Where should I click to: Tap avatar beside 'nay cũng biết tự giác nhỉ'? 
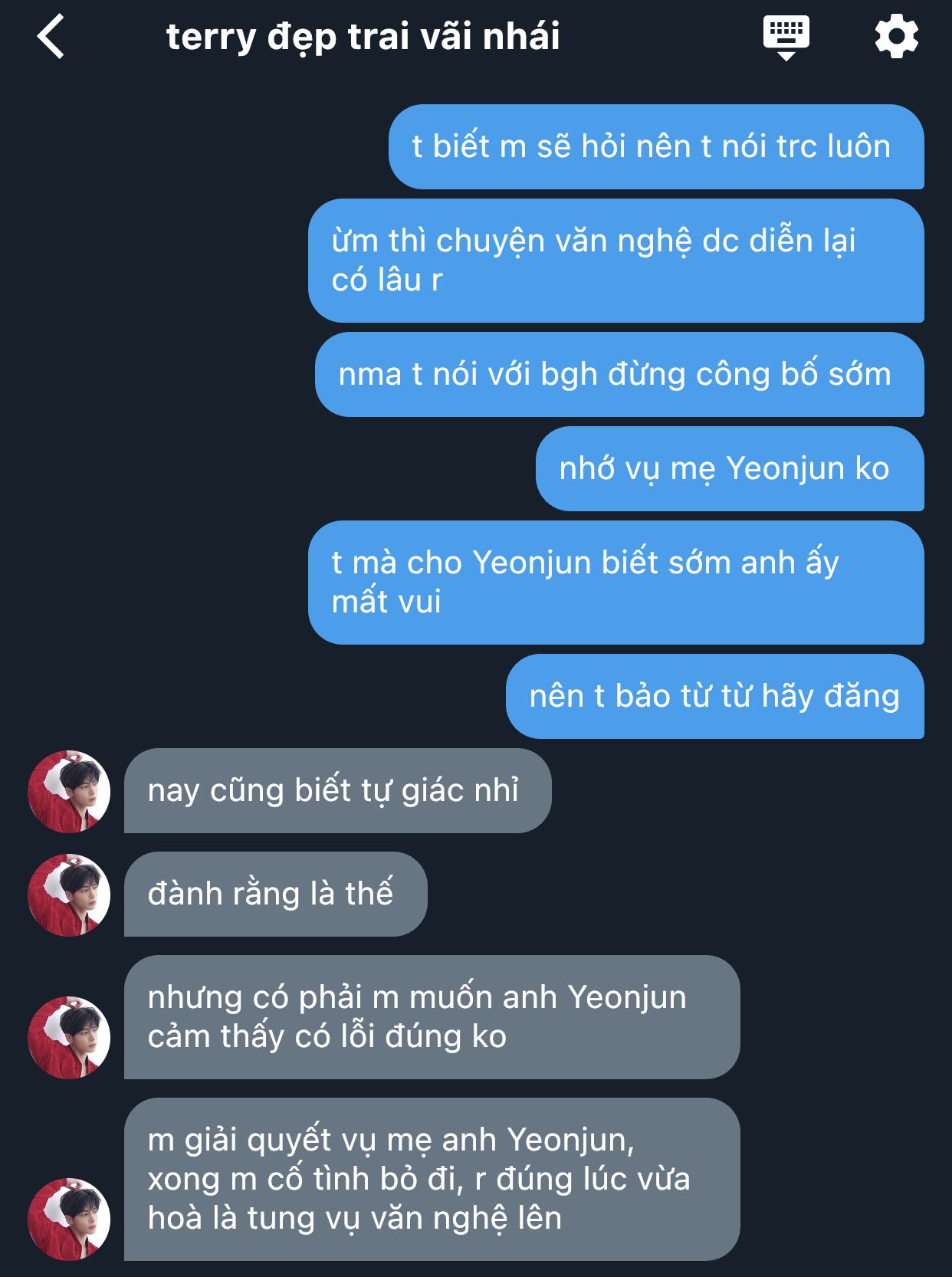(x=69, y=791)
